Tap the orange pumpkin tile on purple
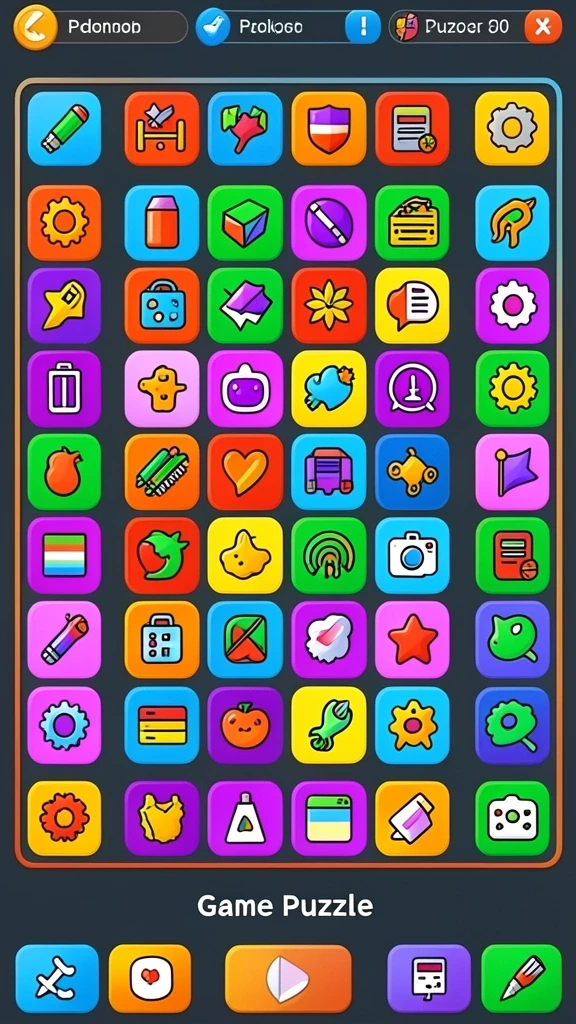The width and height of the screenshot is (576, 1024). [245, 725]
